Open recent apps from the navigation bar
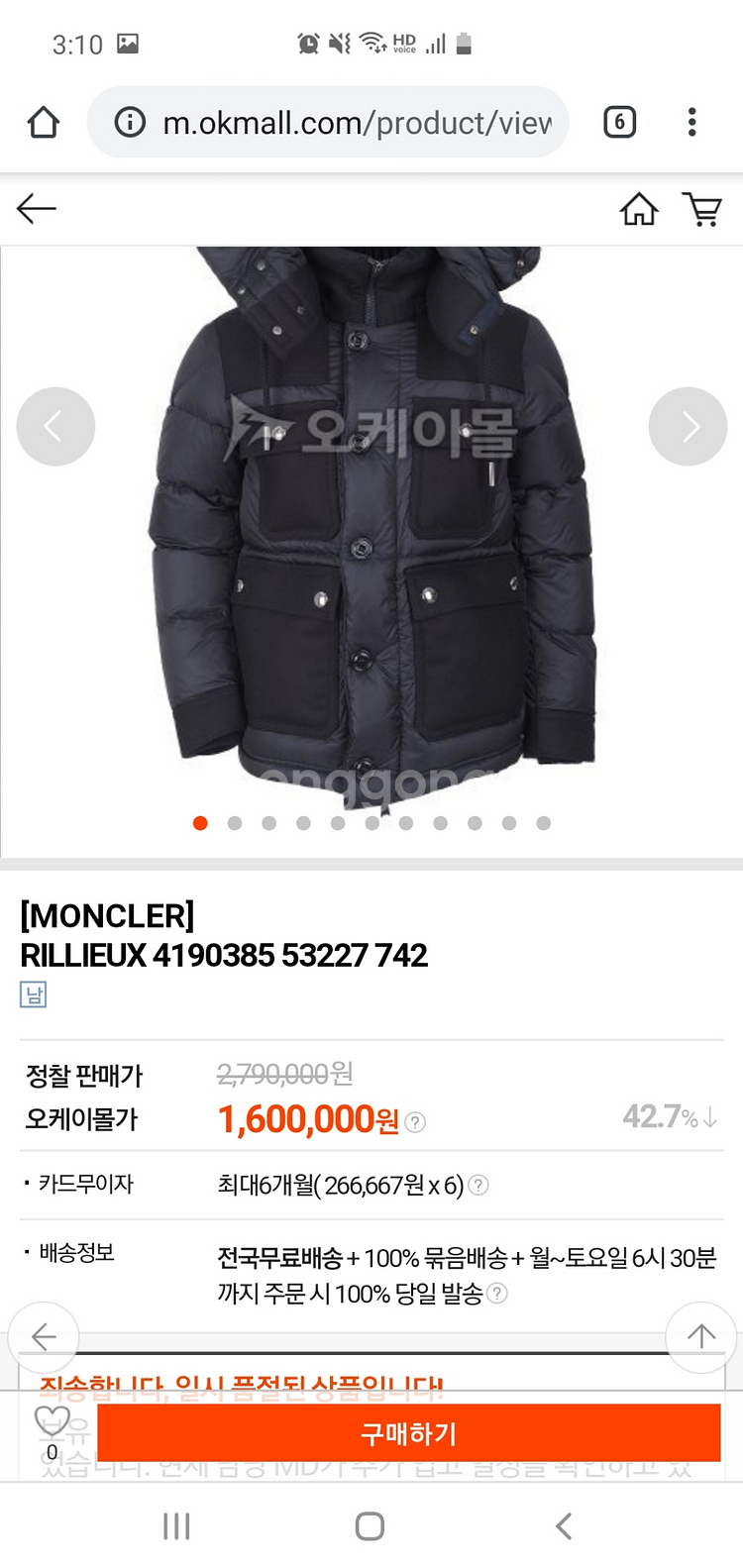Screen dimensions: 743x1568 click(176, 1526)
